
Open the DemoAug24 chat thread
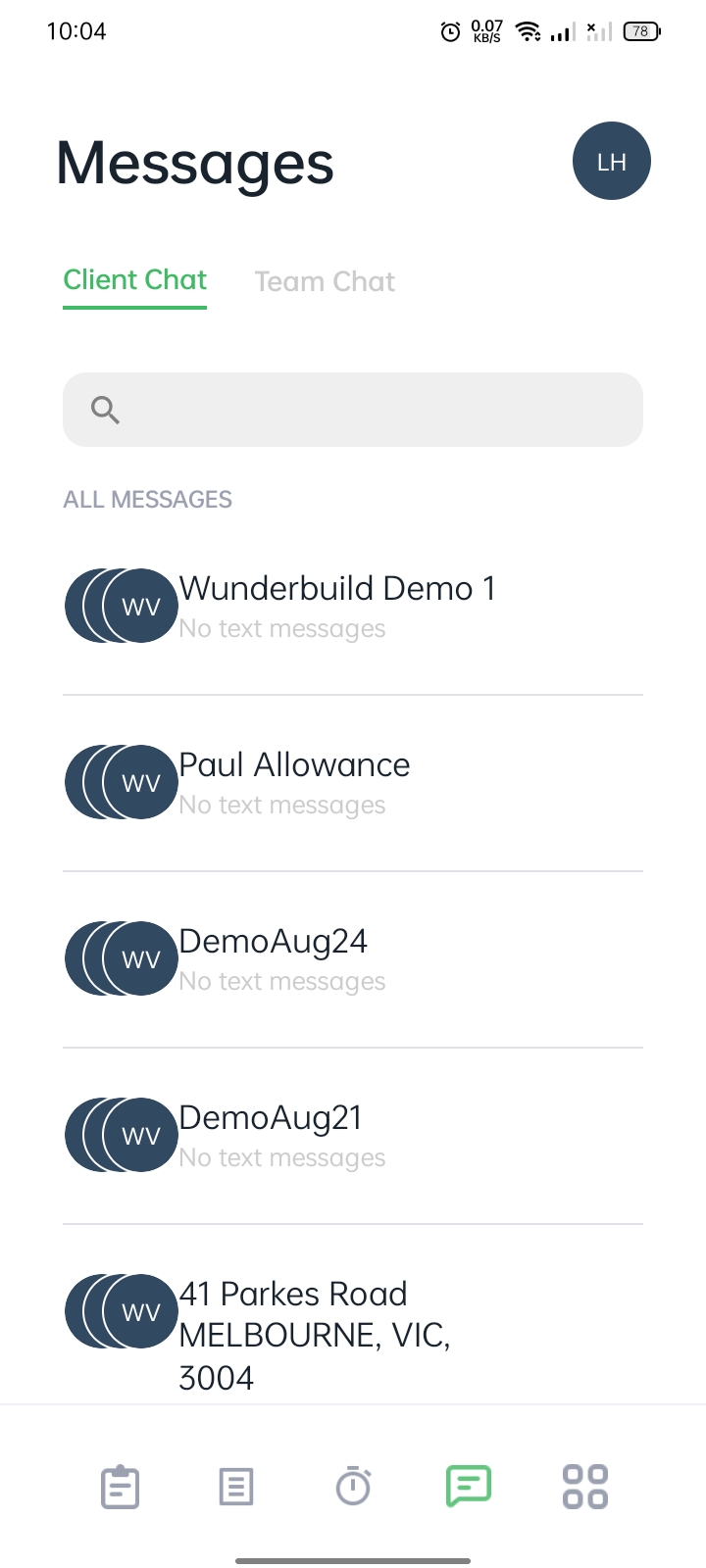point(353,959)
